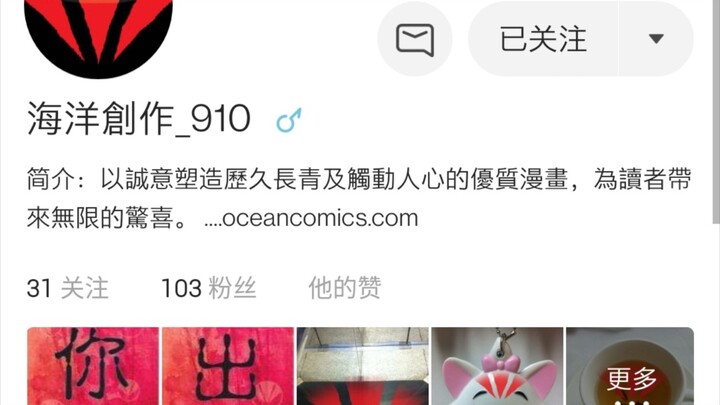Open 他的赞 likes page
Viewport: 720px width, 405px height.
coord(344,289)
